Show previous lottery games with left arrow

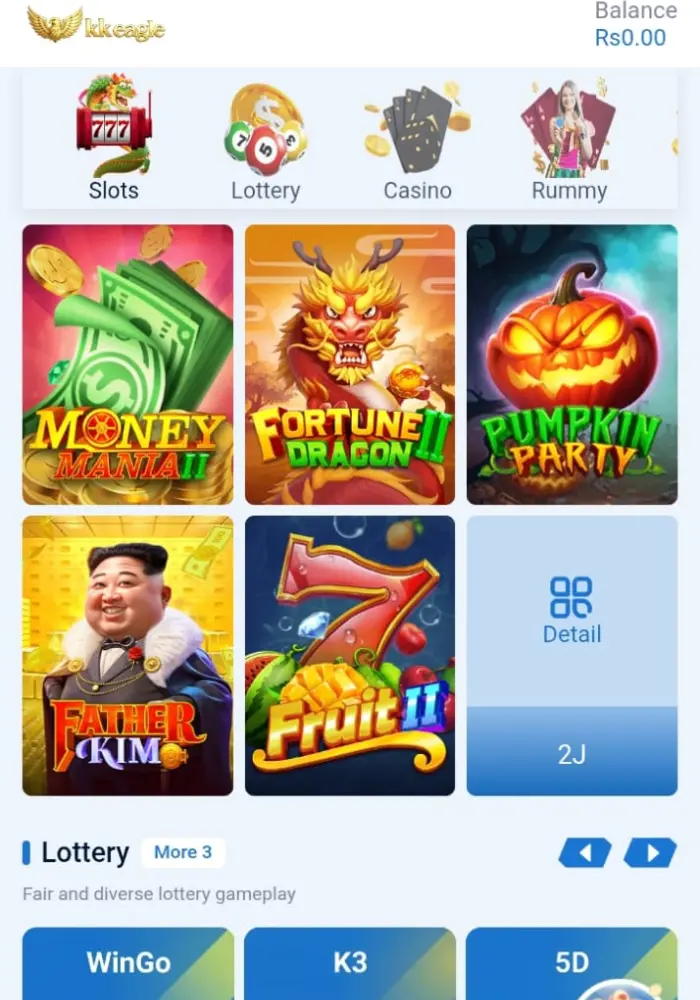[x=584, y=853]
